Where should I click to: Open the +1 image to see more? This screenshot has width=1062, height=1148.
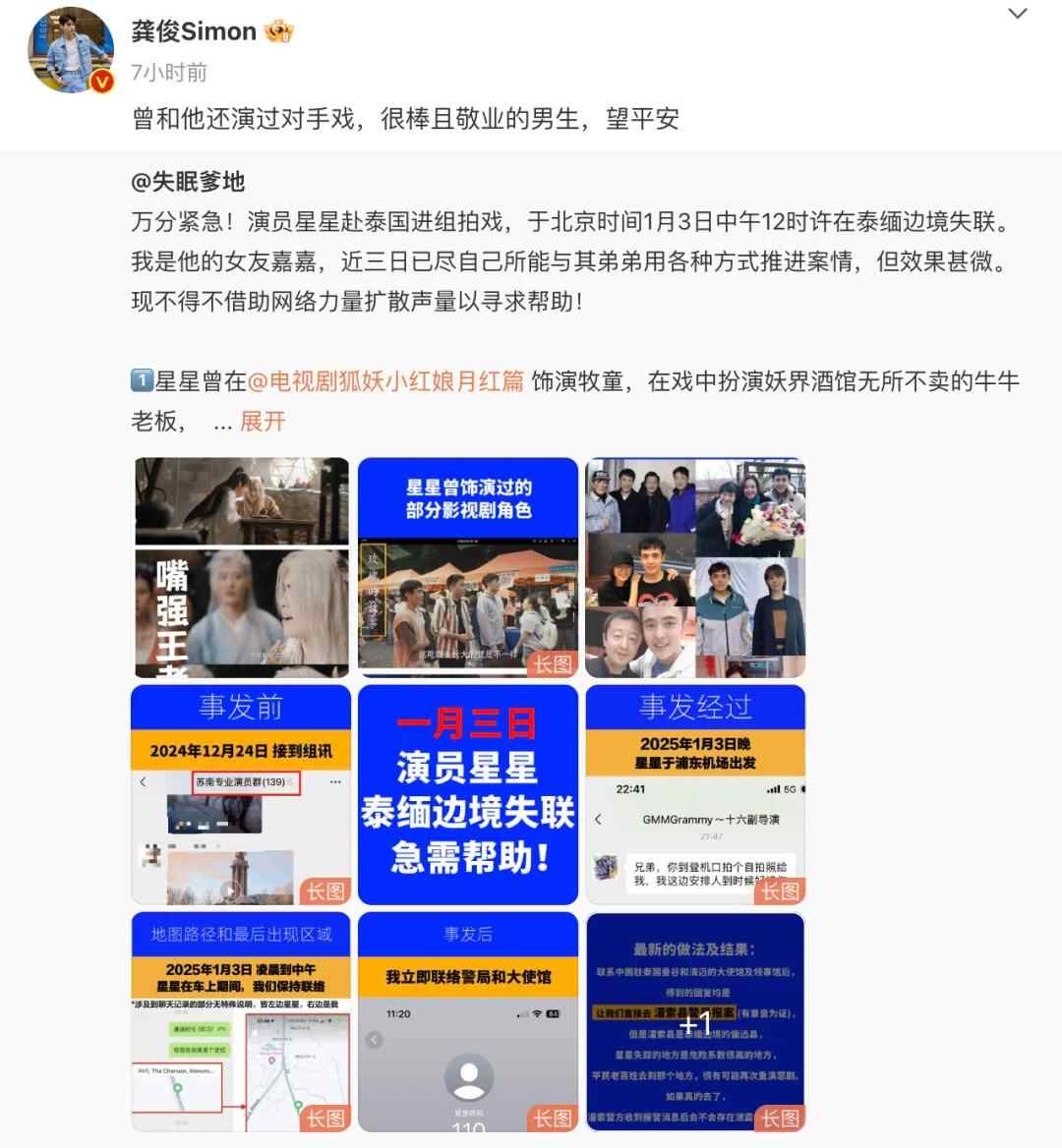(x=695, y=1022)
